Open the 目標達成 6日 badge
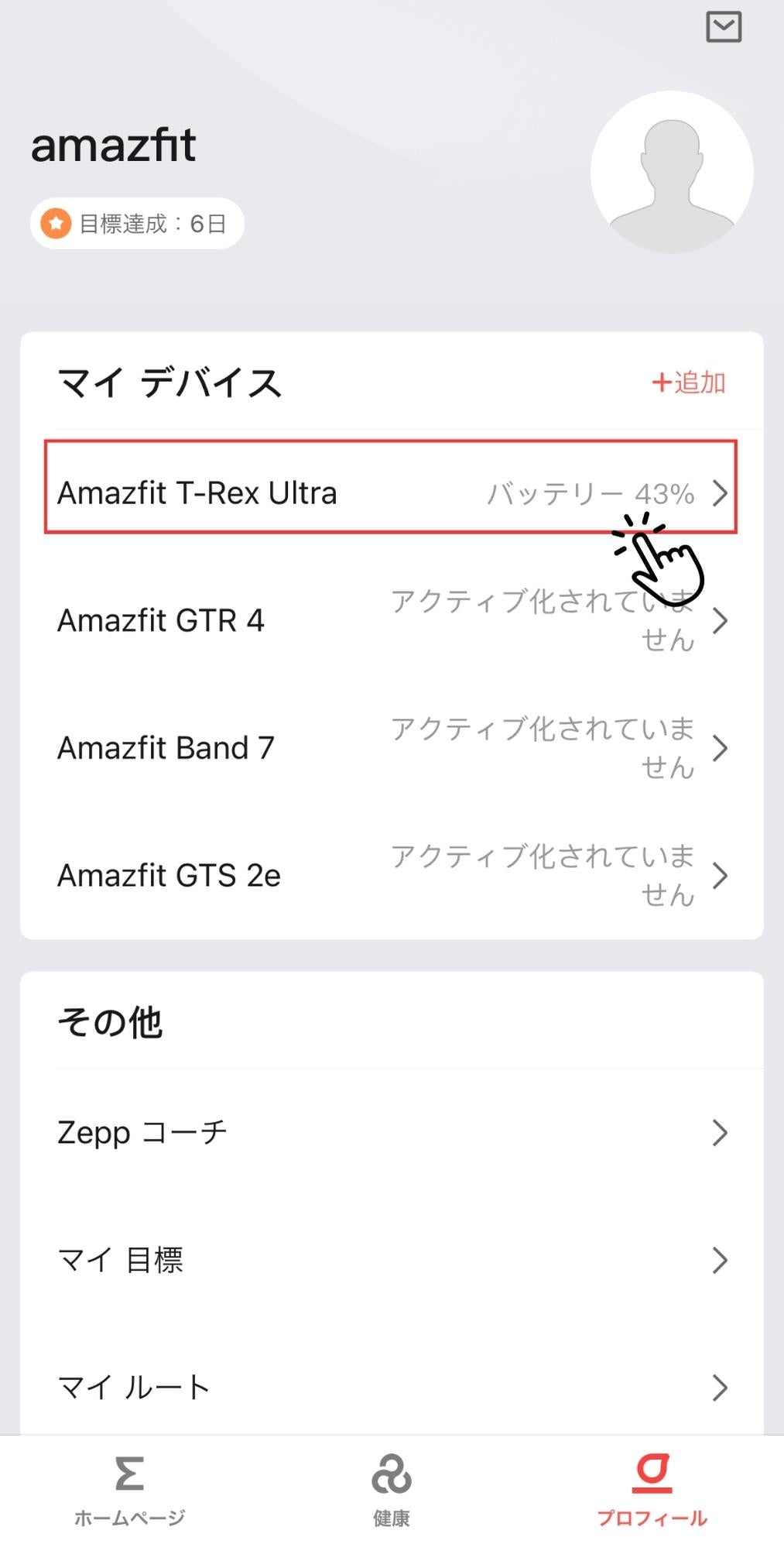Screen dimensions: 784x1568 pos(137,224)
